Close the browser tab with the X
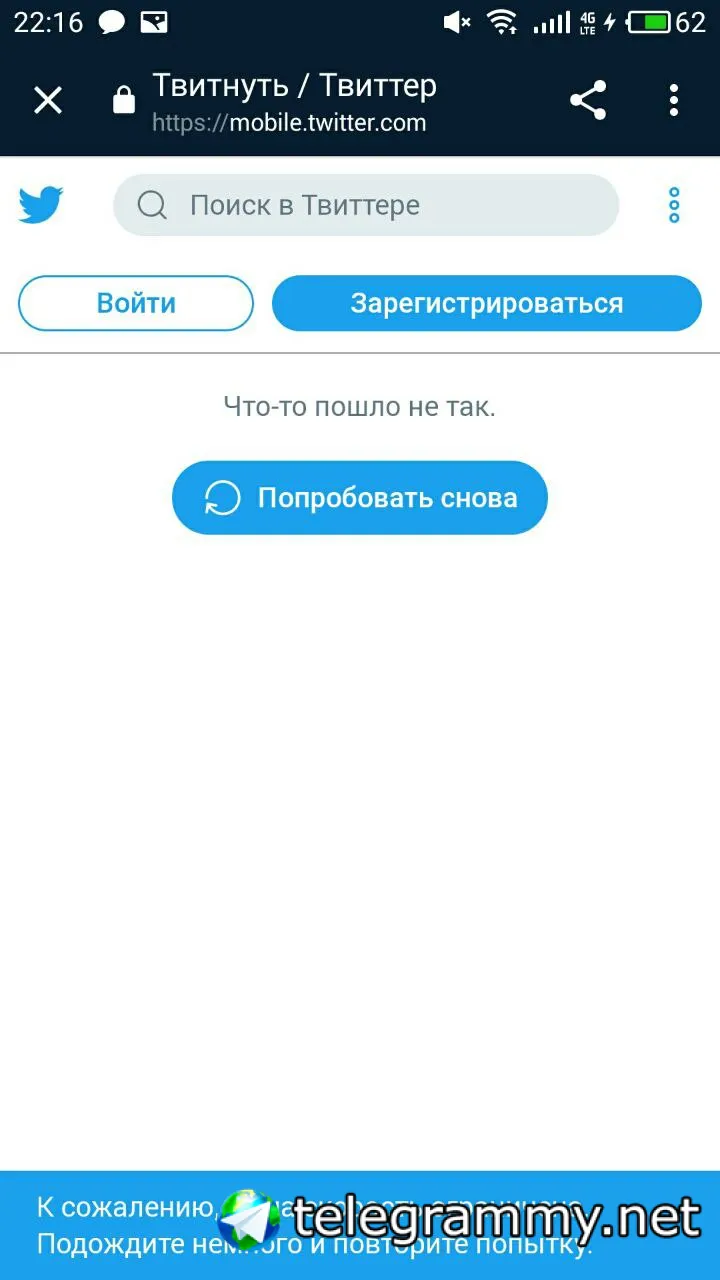 (48, 100)
